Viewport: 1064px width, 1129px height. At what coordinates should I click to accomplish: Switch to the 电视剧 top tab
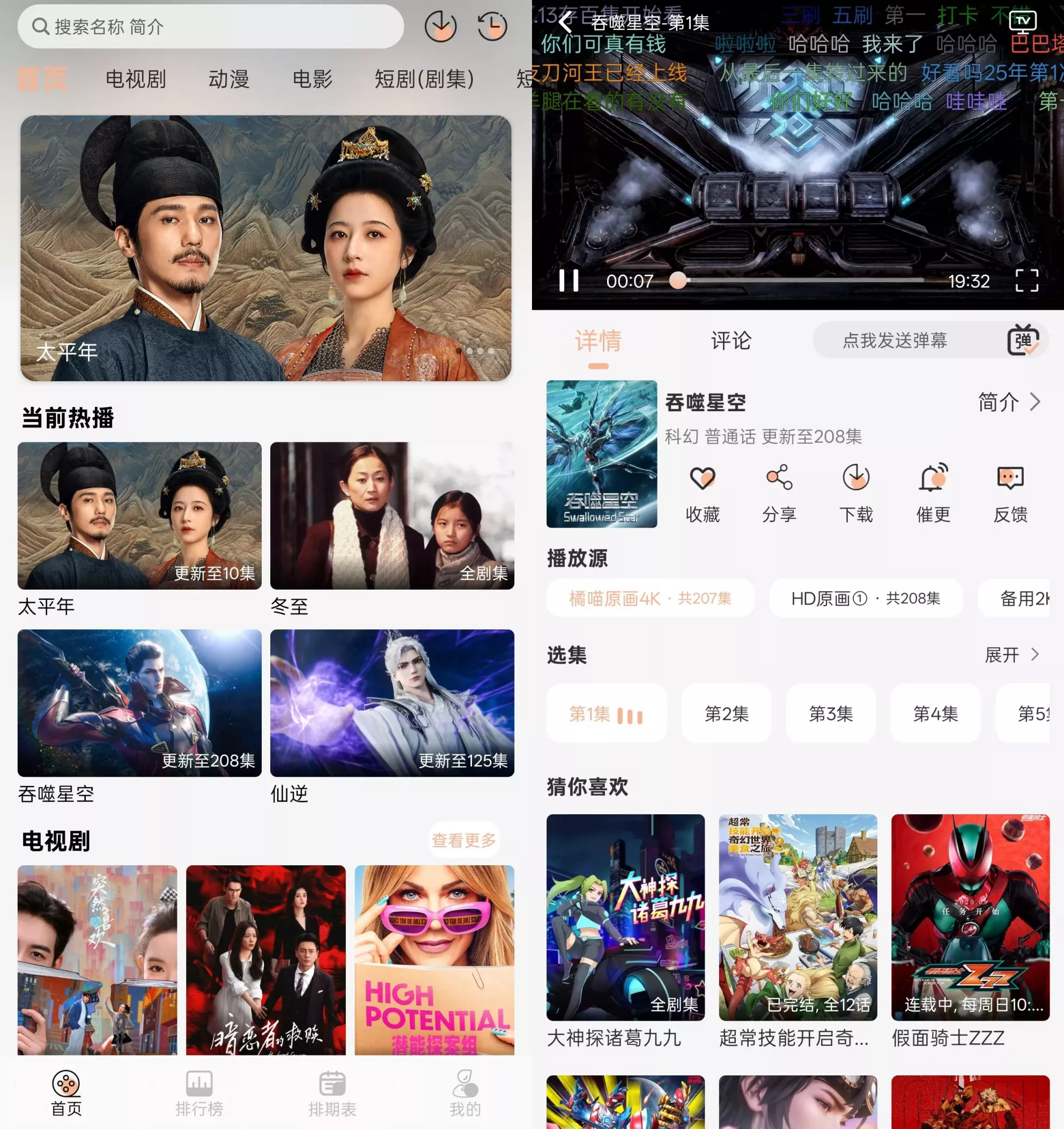tap(136, 79)
